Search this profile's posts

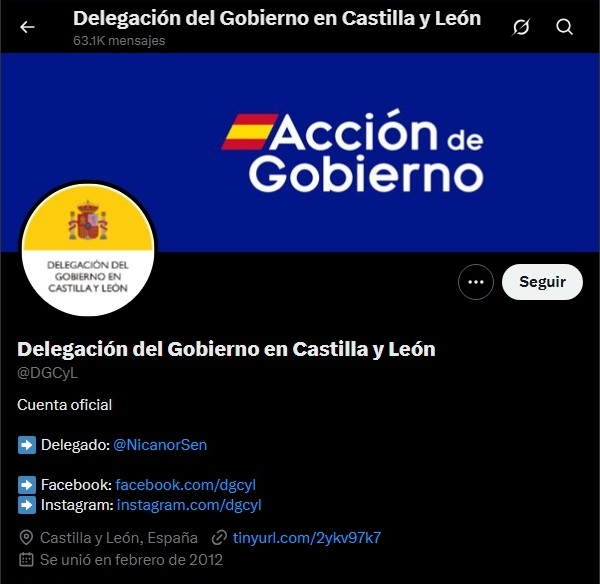click(x=565, y=27)
